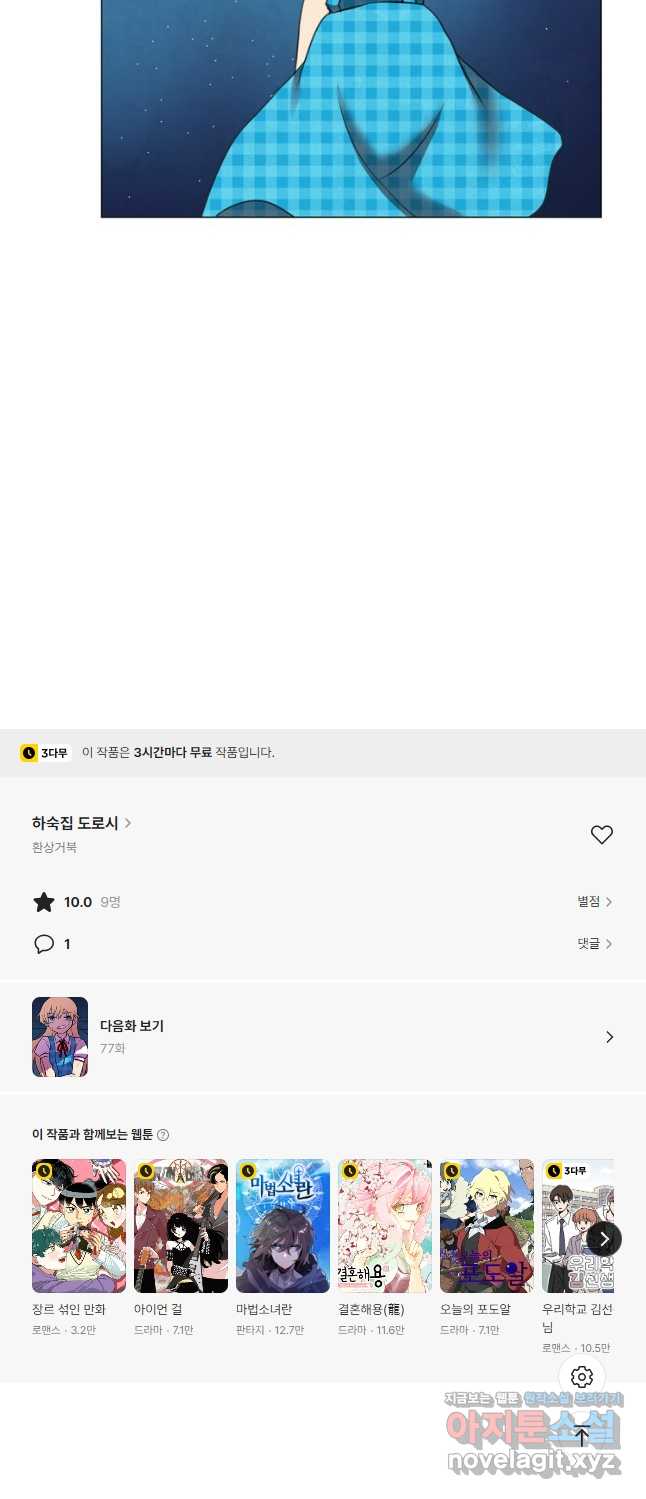Show info about 이 작품과 함께보는 웹툰
This screenshot has width=646, height=1499.
[163, 1135]
